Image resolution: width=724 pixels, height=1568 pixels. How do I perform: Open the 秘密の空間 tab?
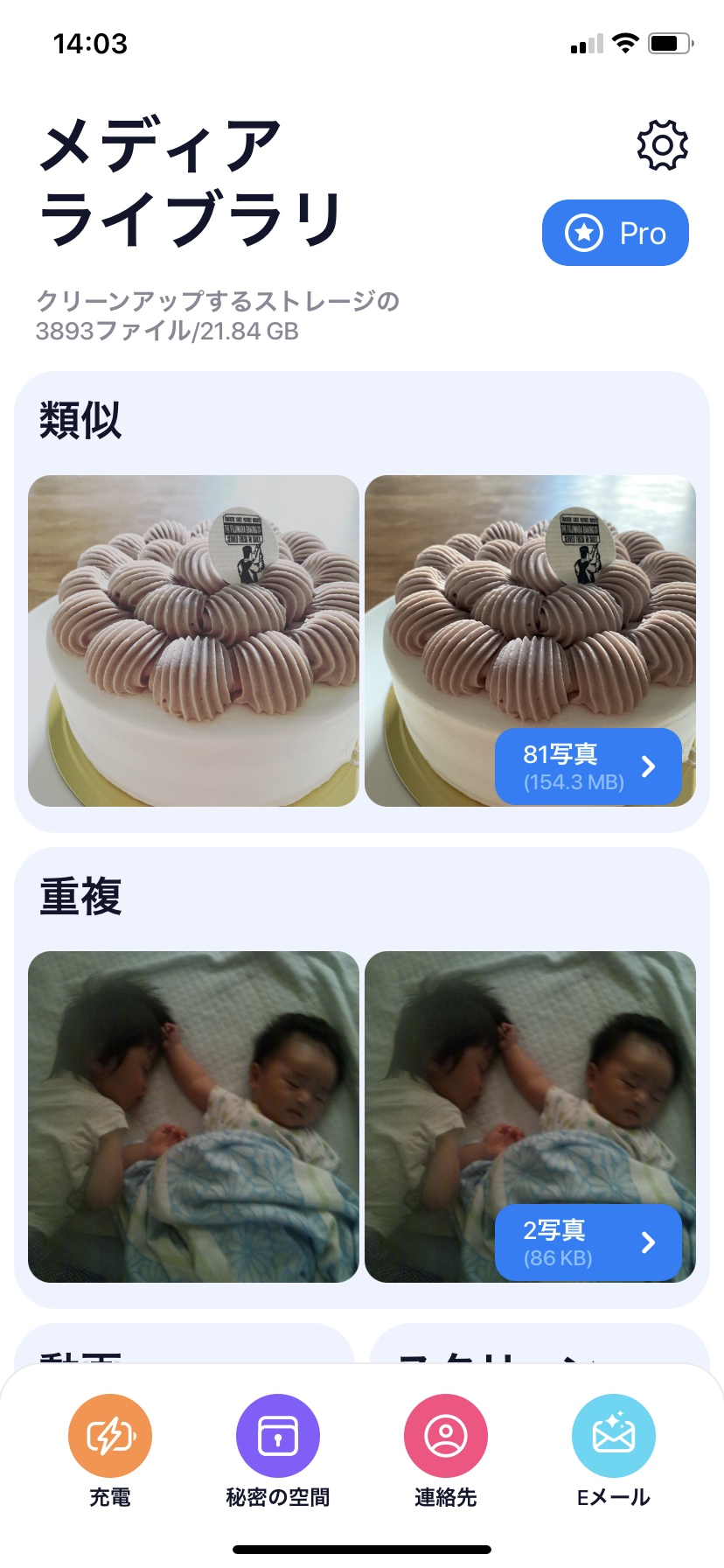[x=278, y=1449]
